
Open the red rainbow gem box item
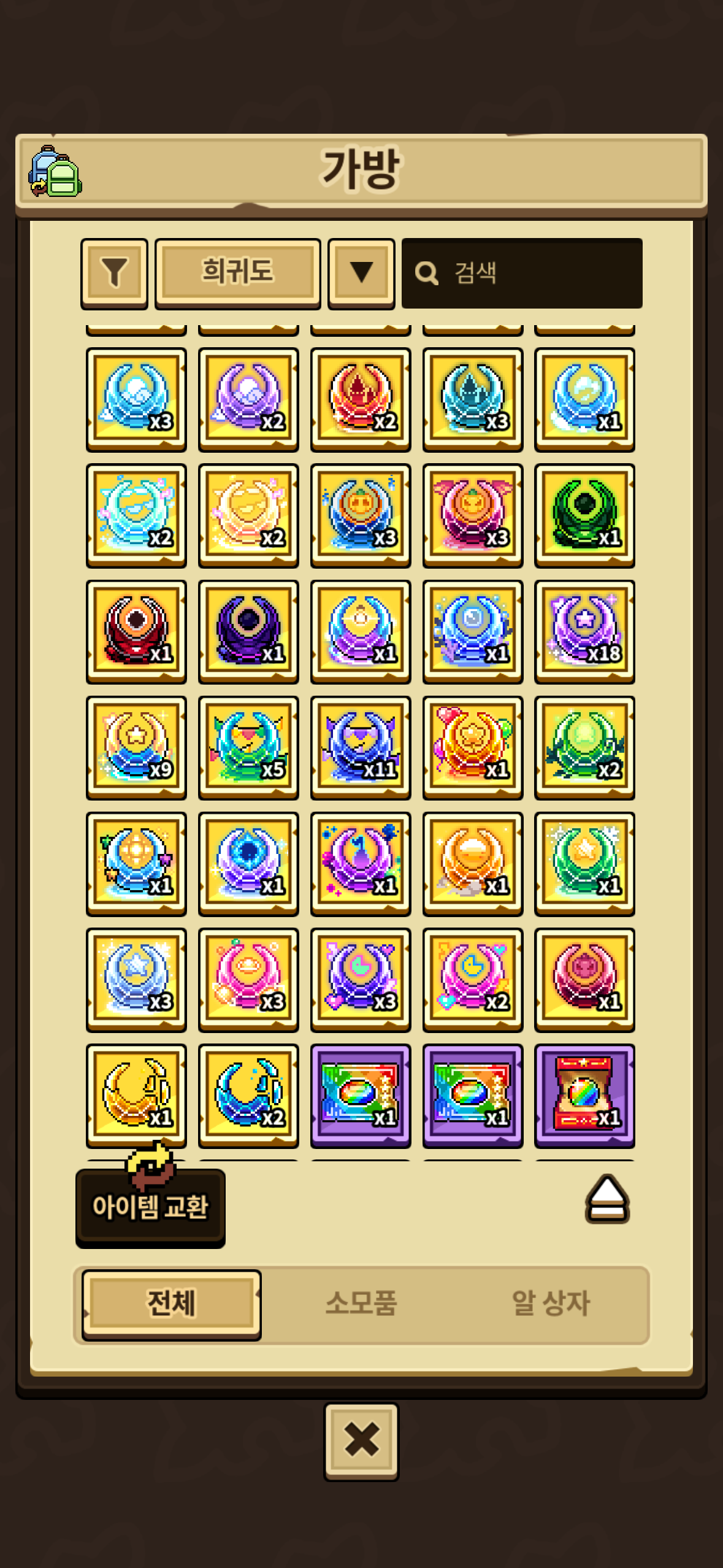click(x=584, y=1095)
